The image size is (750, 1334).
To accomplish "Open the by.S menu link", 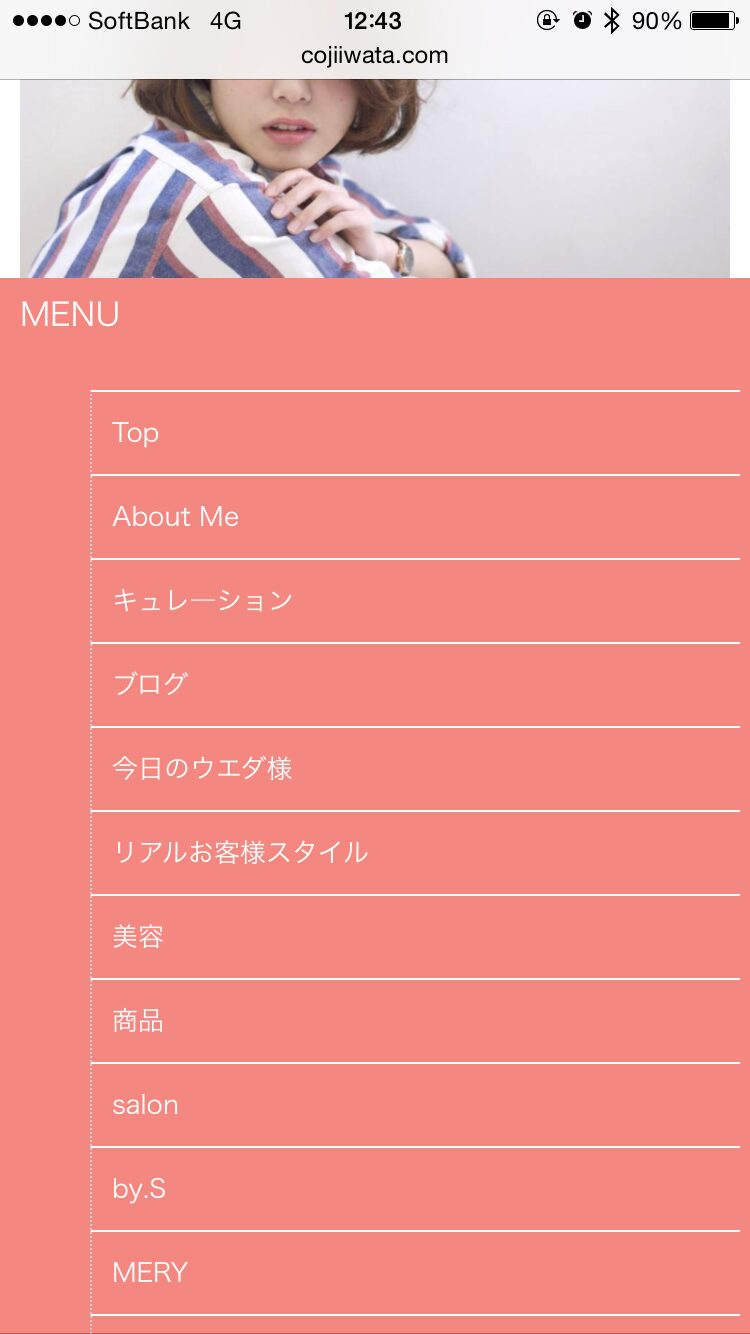I will [x=415, y=1189].
